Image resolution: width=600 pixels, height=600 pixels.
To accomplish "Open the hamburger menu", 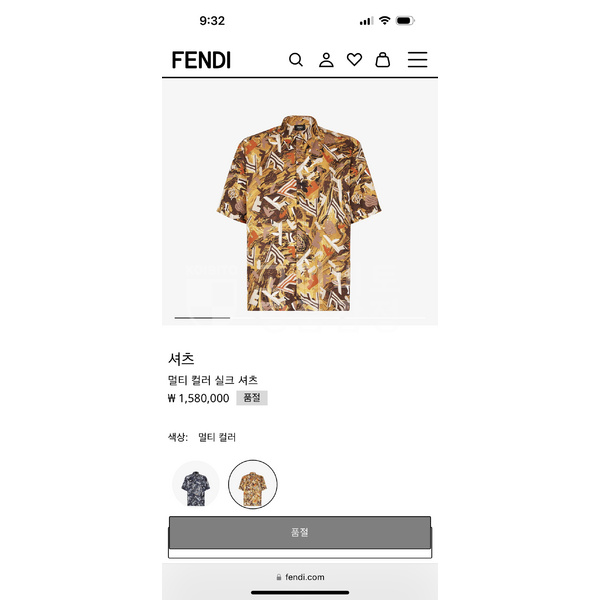I will click(x=417, y=60).
